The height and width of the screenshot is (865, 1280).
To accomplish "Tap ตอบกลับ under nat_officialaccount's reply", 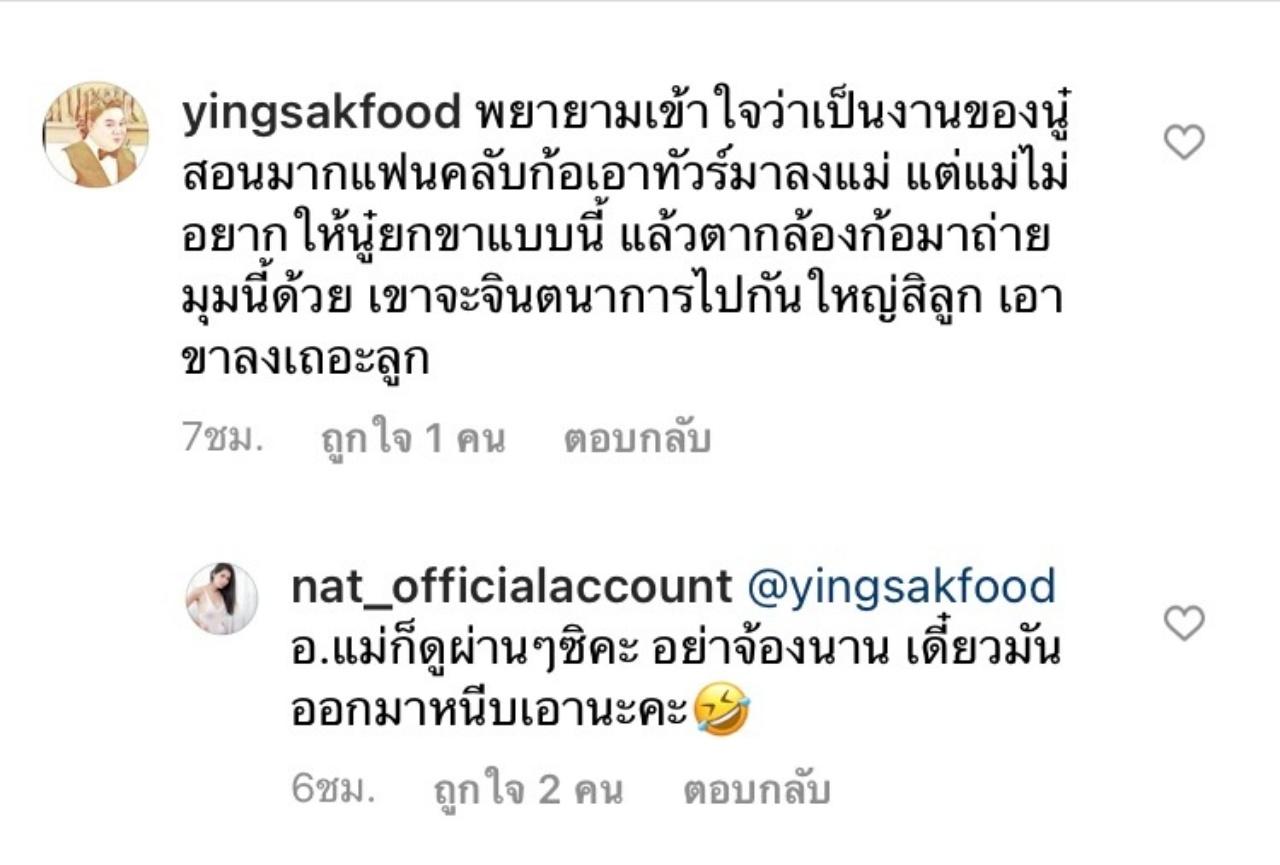I will click(x=756, y=791).
